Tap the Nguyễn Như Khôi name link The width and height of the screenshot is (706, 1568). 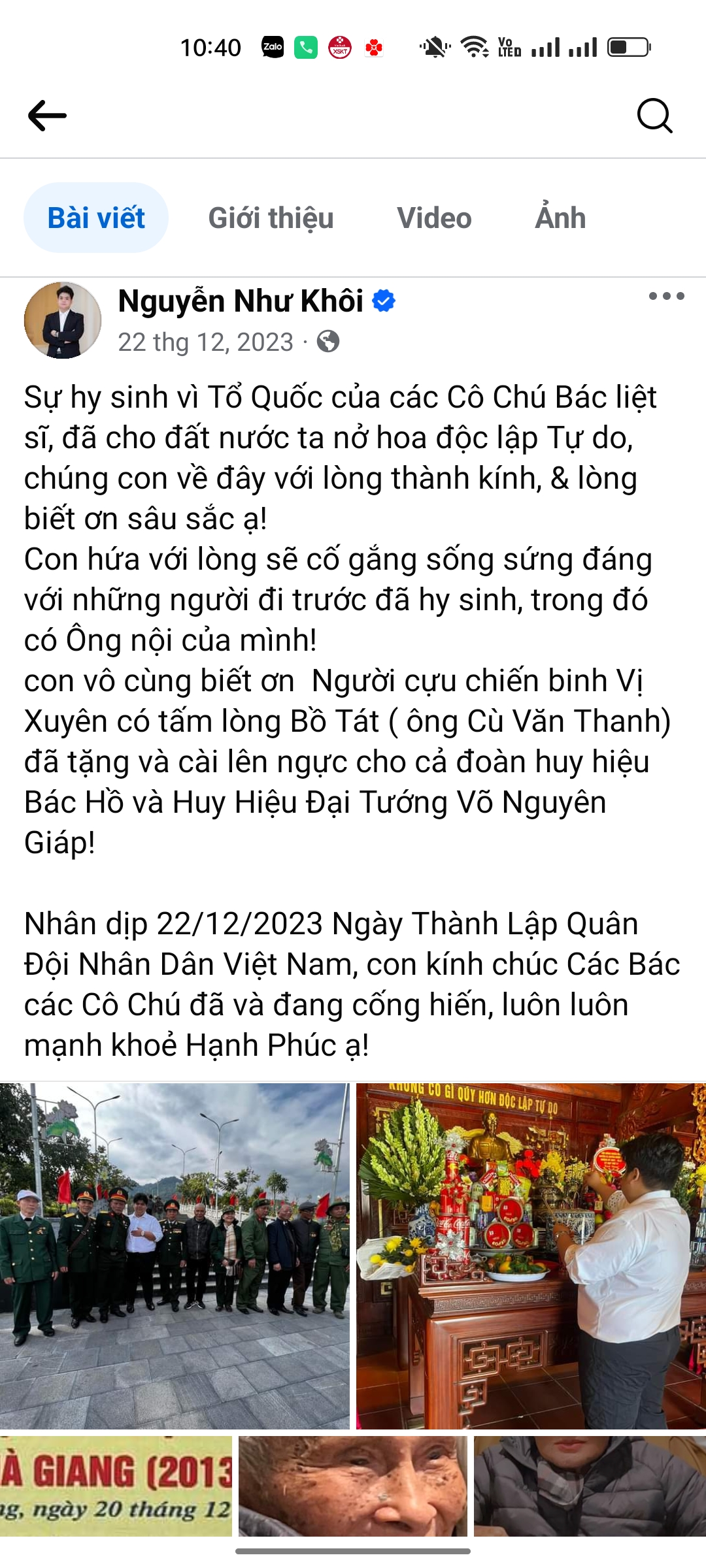241,301
